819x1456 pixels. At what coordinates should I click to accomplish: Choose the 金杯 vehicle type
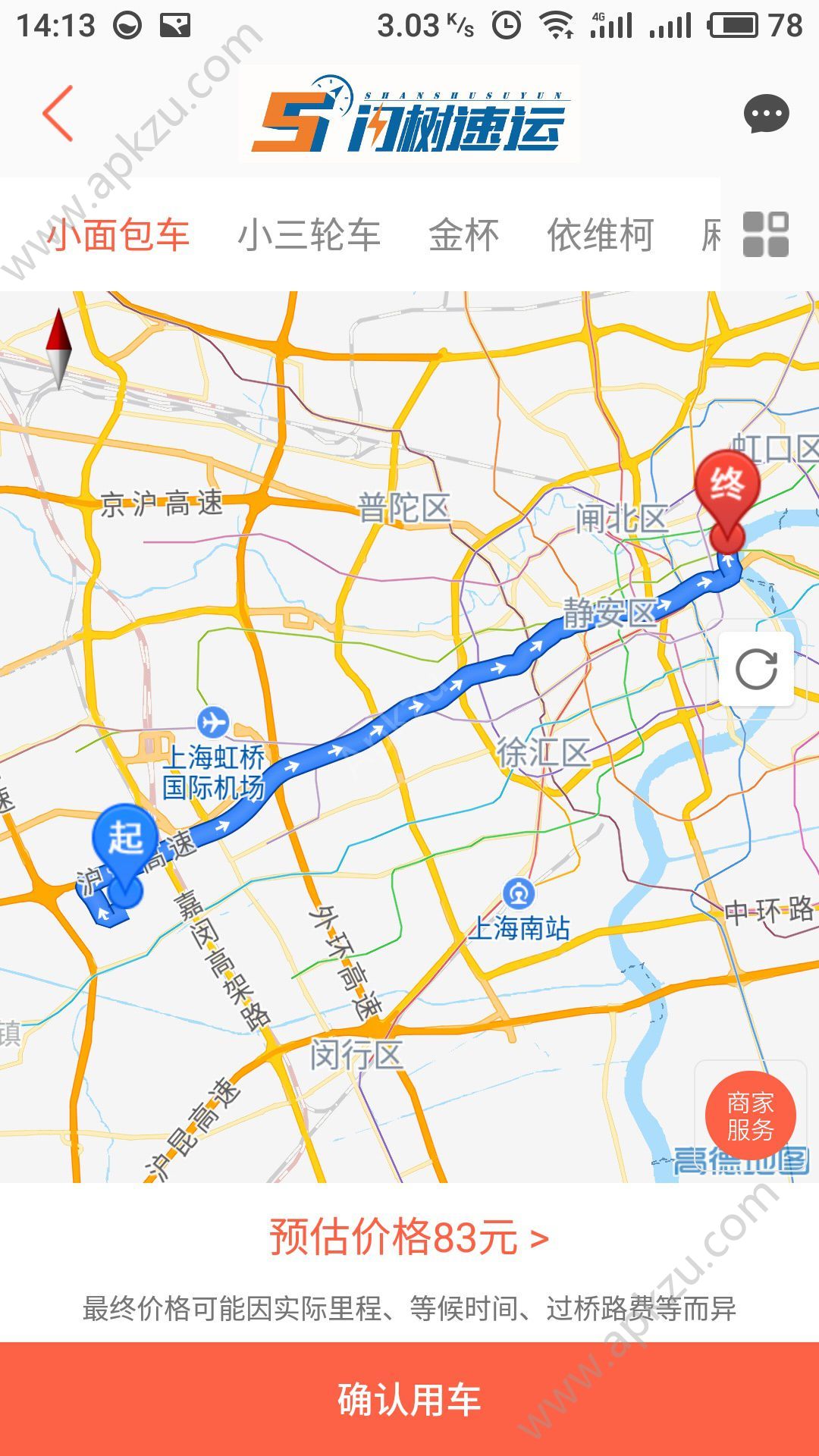[x=463, y=235]
